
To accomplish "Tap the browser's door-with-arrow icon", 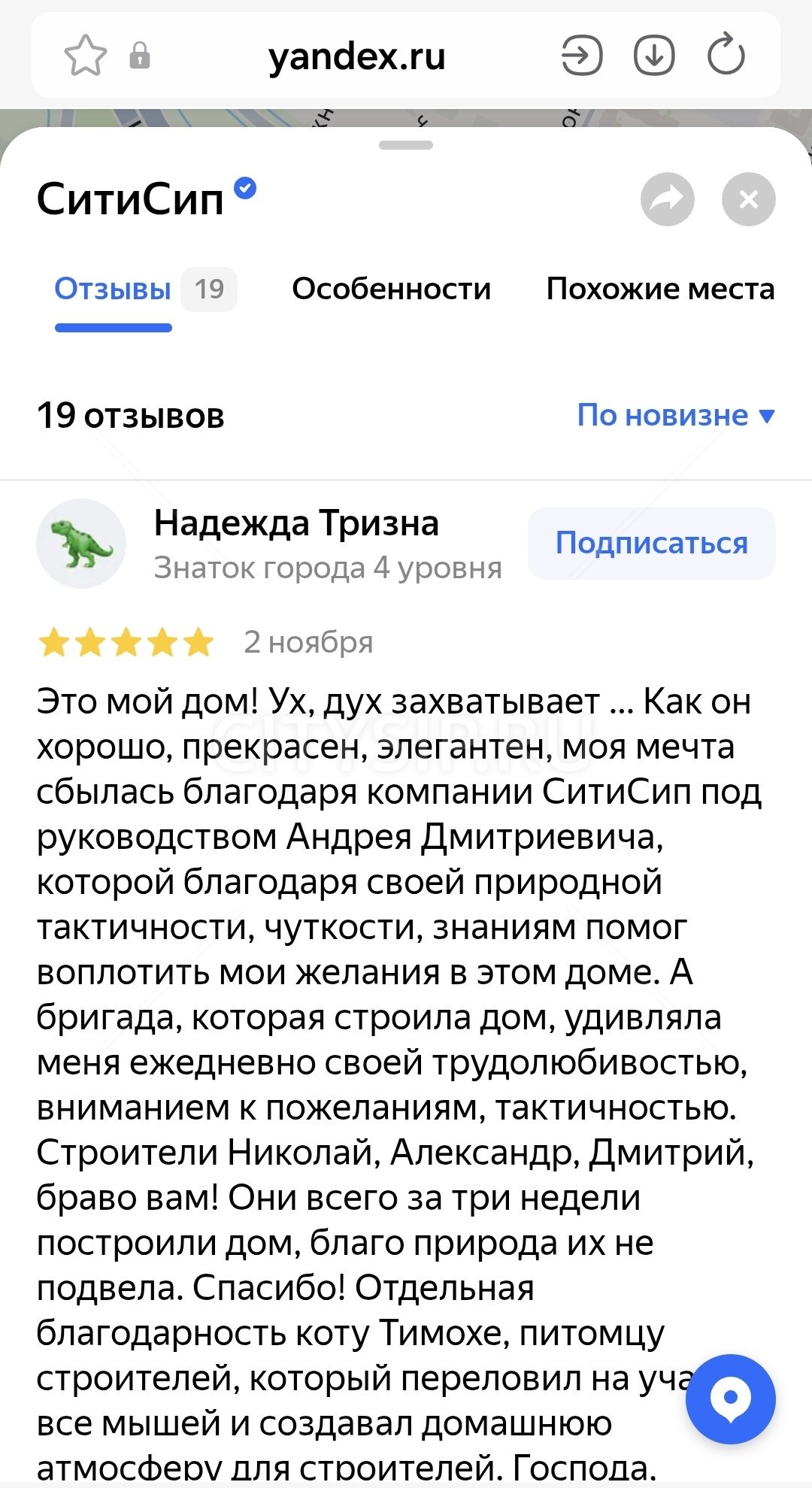I will (582, 56).
